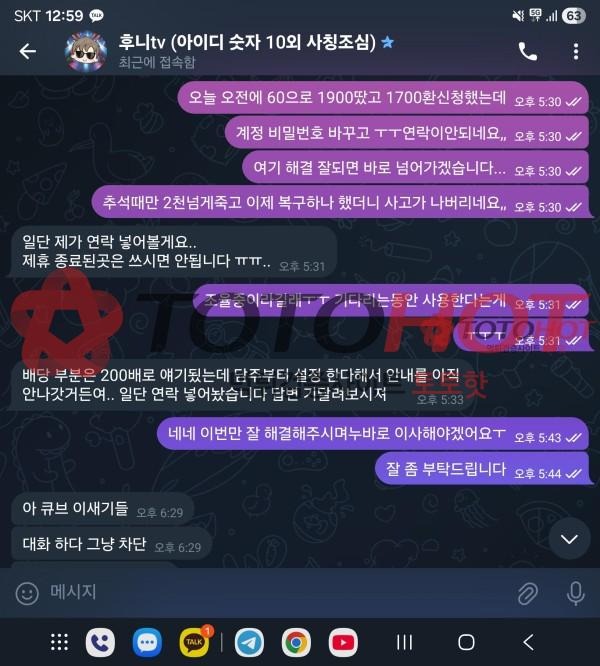
Task: Jump to the latest message with the down arrow
Action: pos(569,539)
